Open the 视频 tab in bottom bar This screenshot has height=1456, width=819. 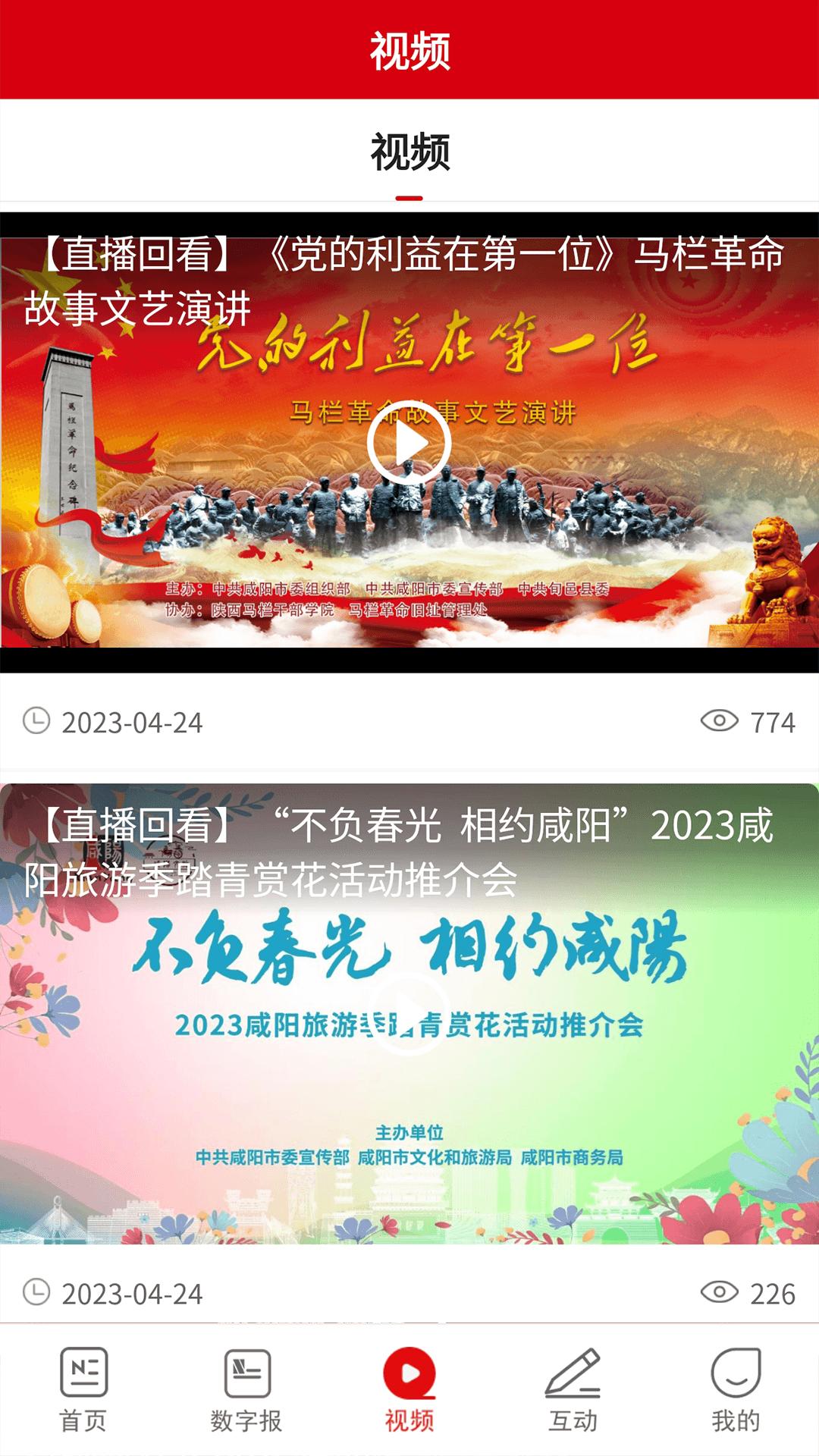click(x=409, y=1410)
